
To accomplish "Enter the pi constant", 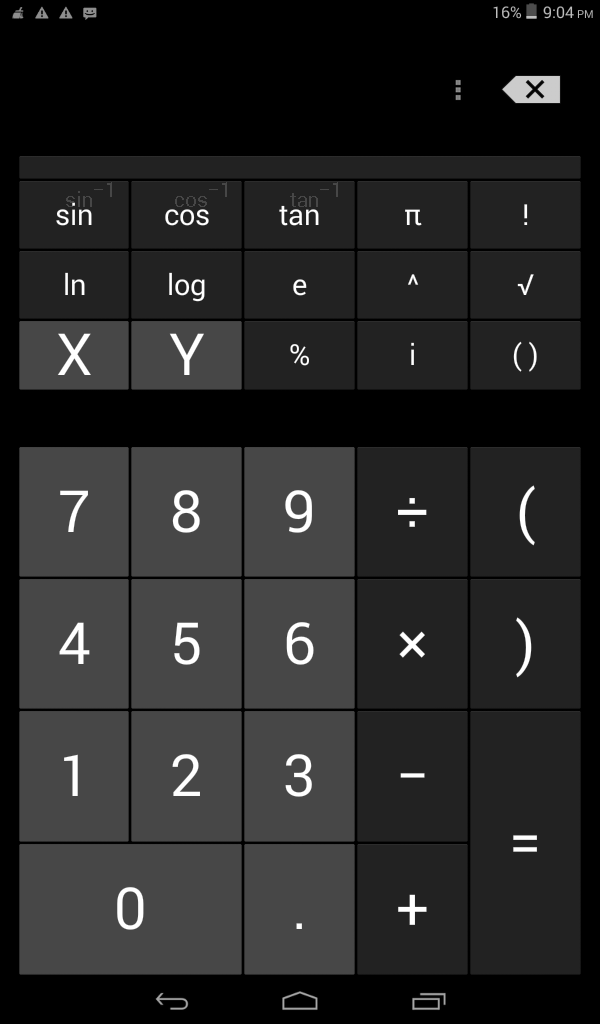I will (x=413, y=215).
